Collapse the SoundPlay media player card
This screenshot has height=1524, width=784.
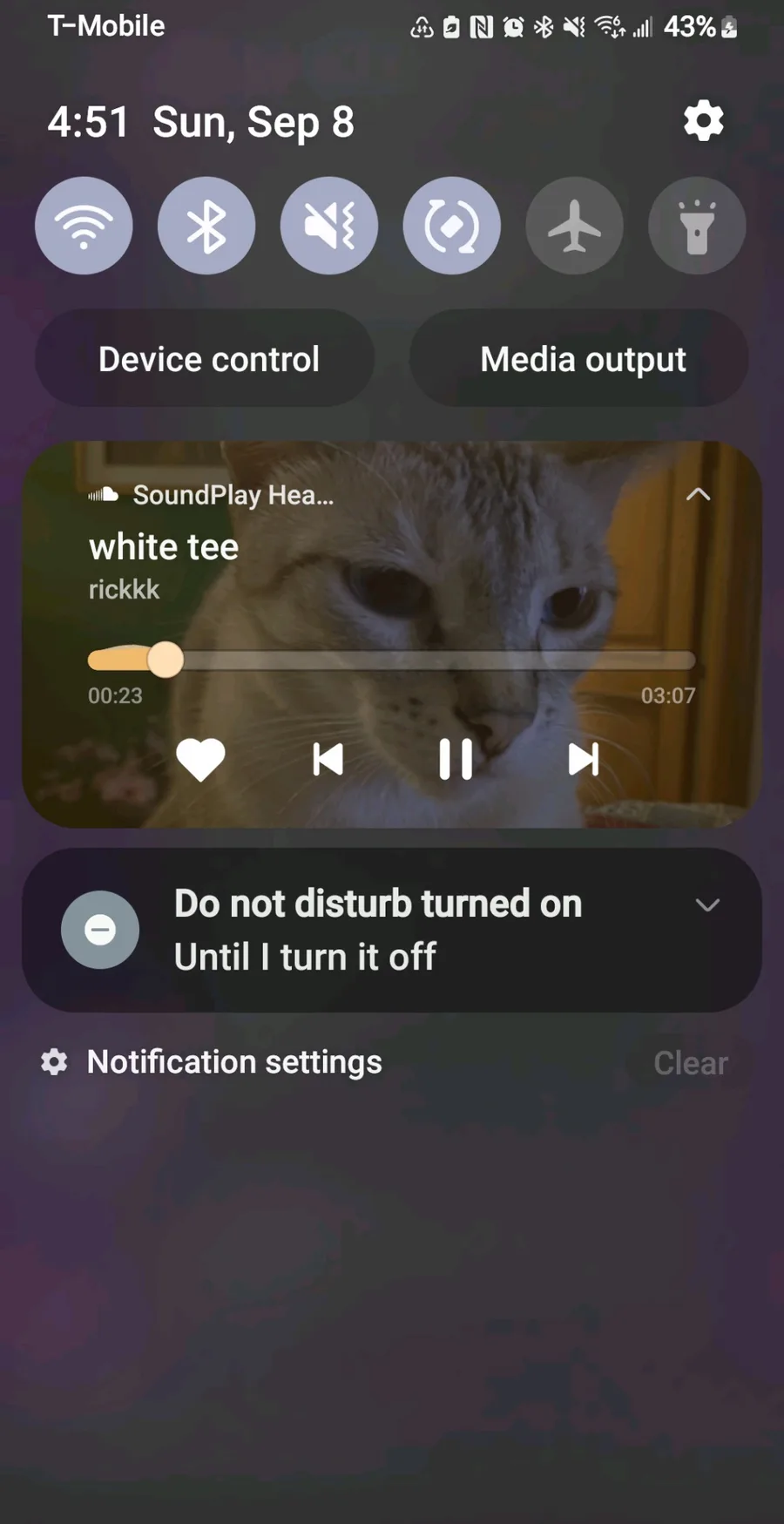pos(698,494)
